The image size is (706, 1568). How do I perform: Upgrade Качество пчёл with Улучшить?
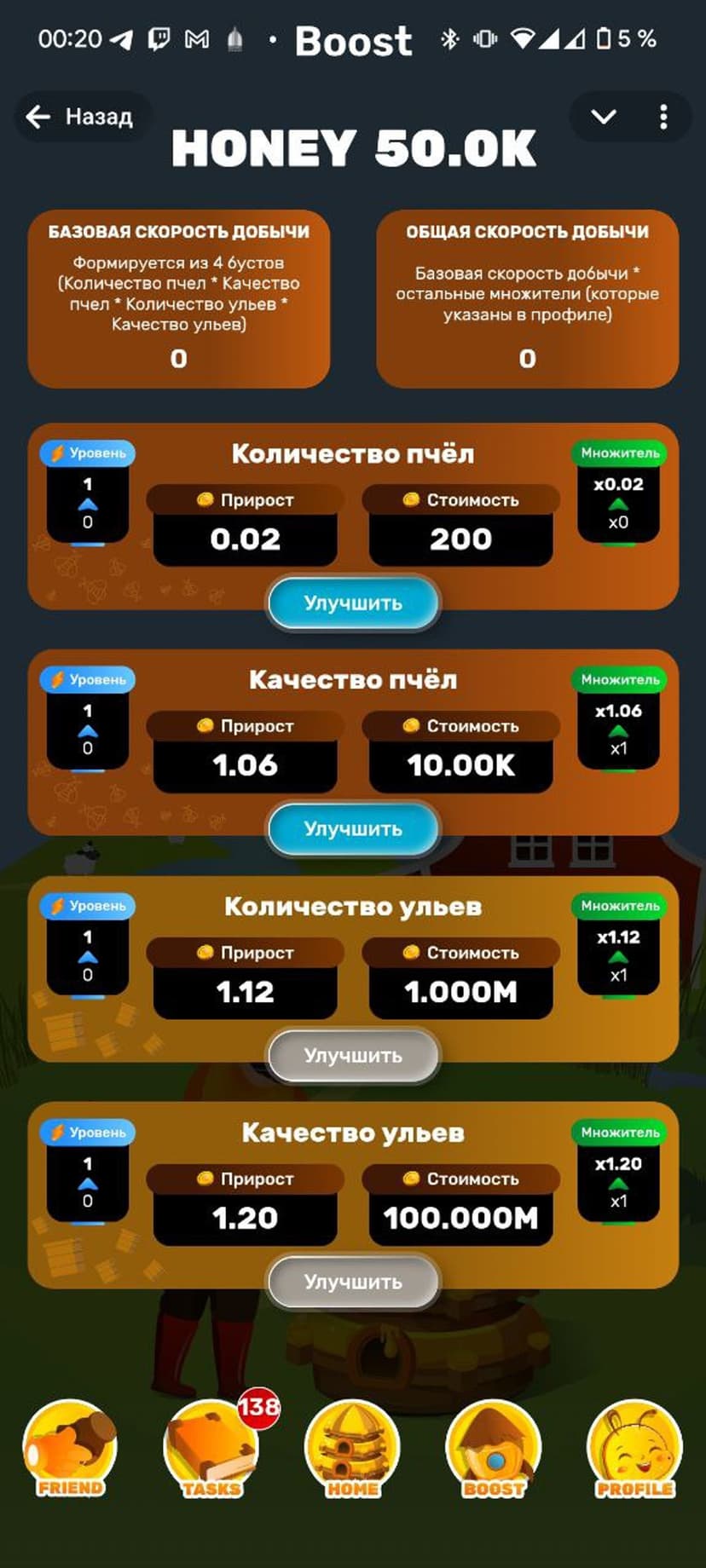pos(353,828)
